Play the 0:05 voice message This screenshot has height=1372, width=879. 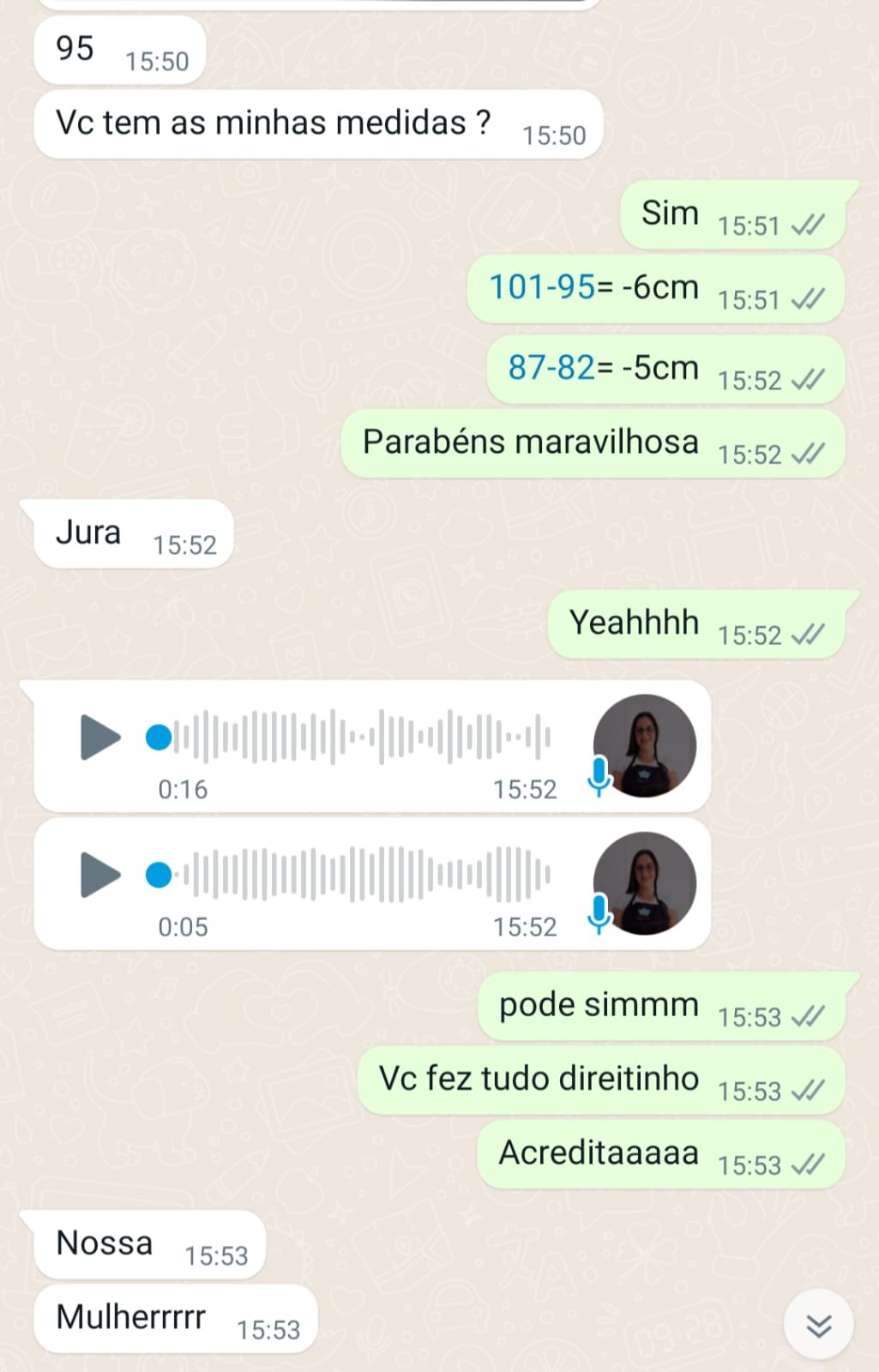(x=99, y=875)
